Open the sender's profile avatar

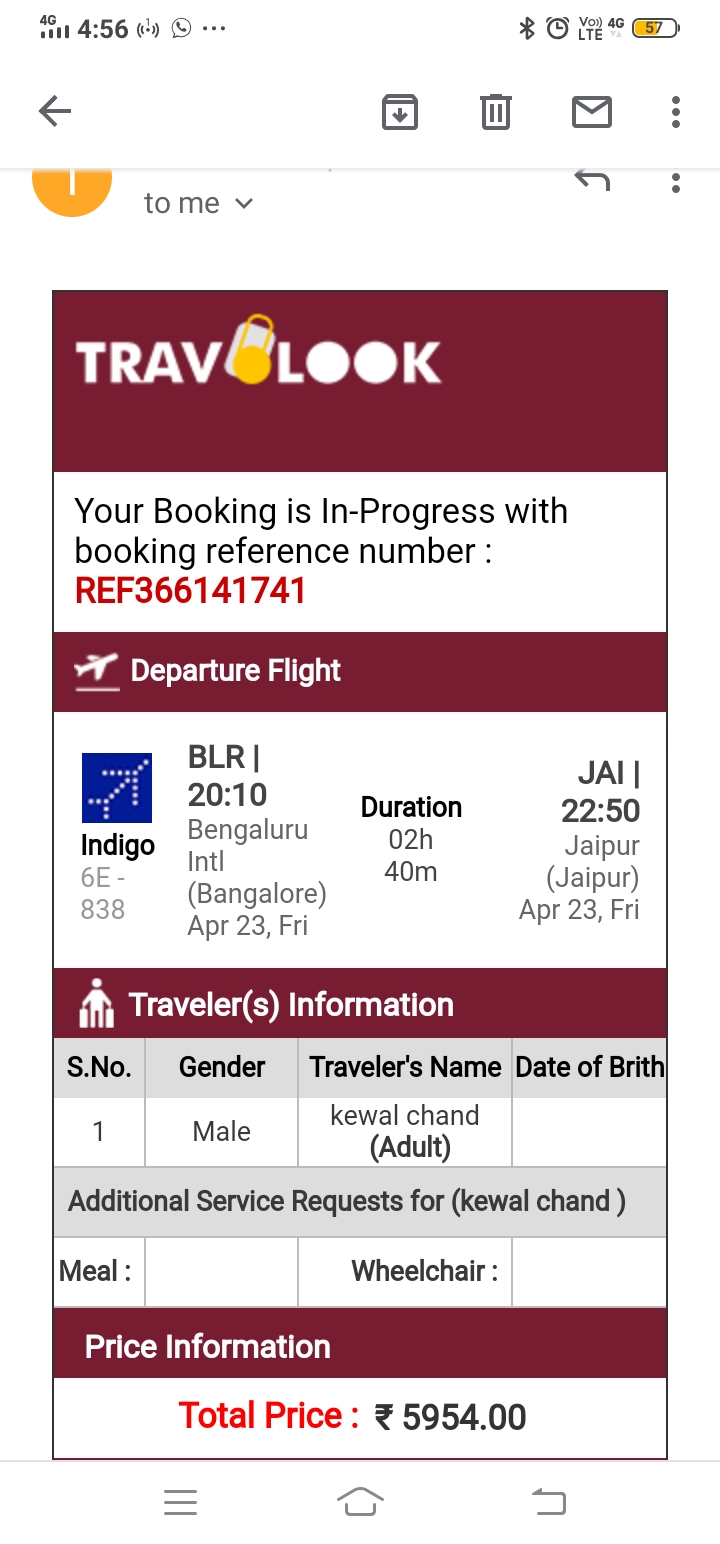pyautogui.click(x=72, y=188)
